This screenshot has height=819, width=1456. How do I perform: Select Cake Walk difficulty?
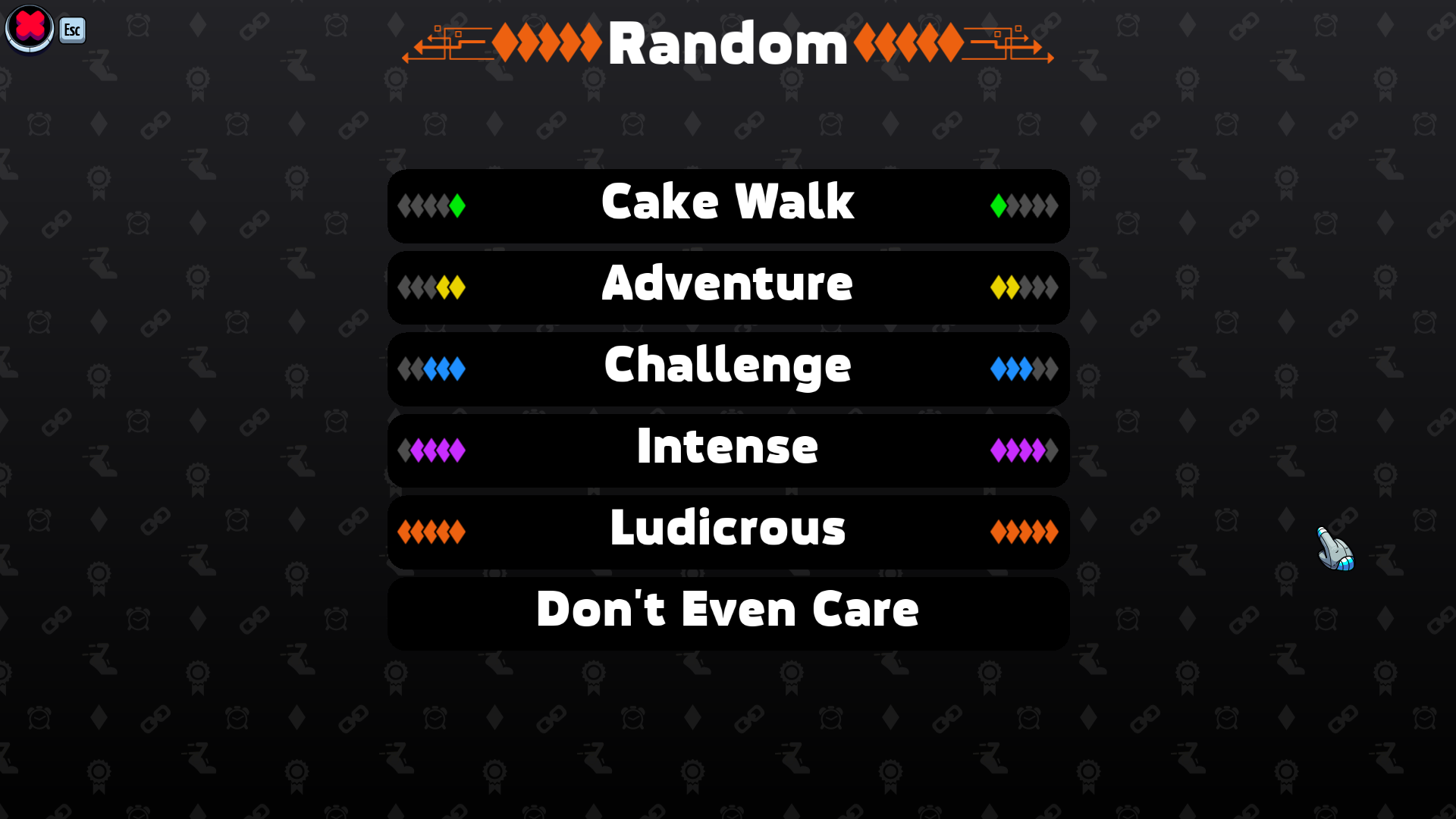coord(728,206)
